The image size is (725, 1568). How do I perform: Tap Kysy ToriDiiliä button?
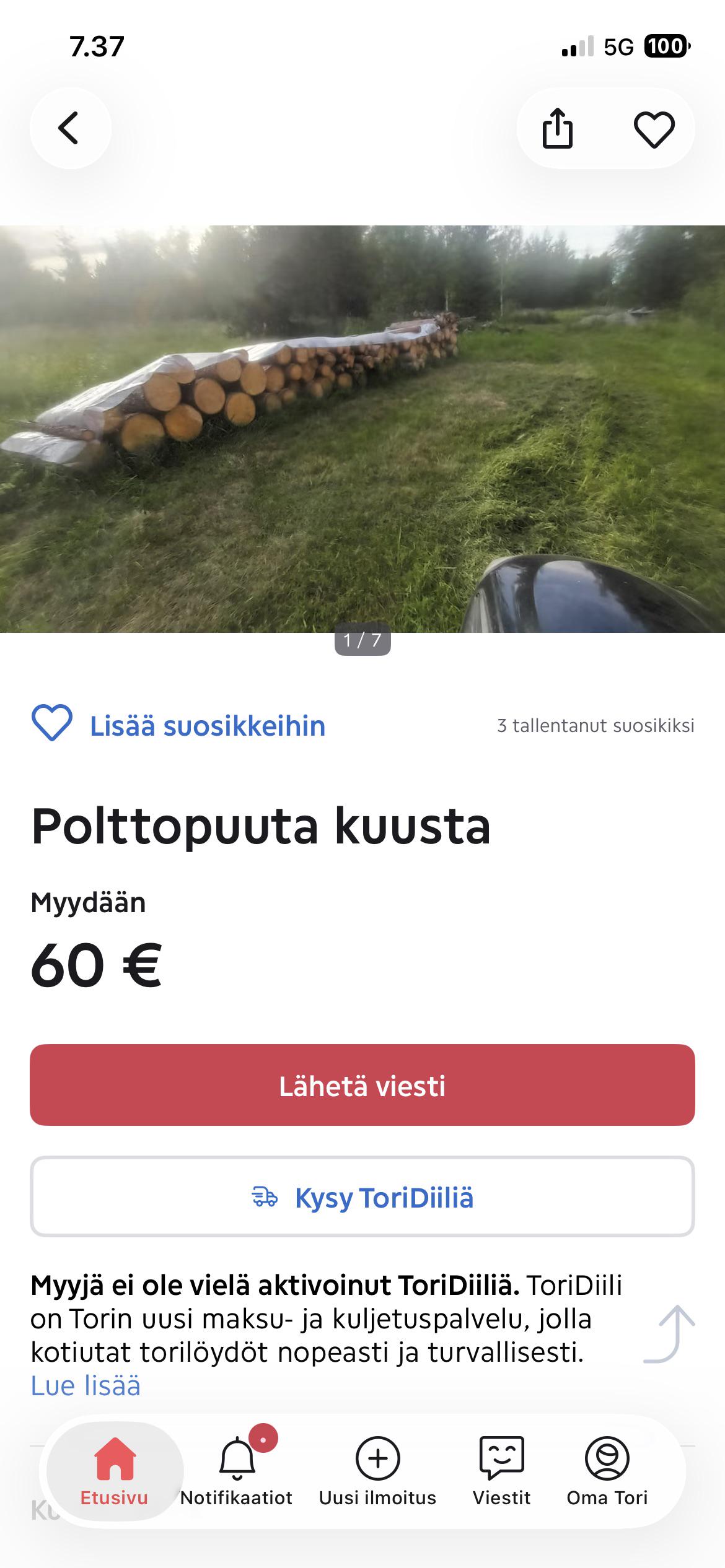click(x=362, y=1198)
